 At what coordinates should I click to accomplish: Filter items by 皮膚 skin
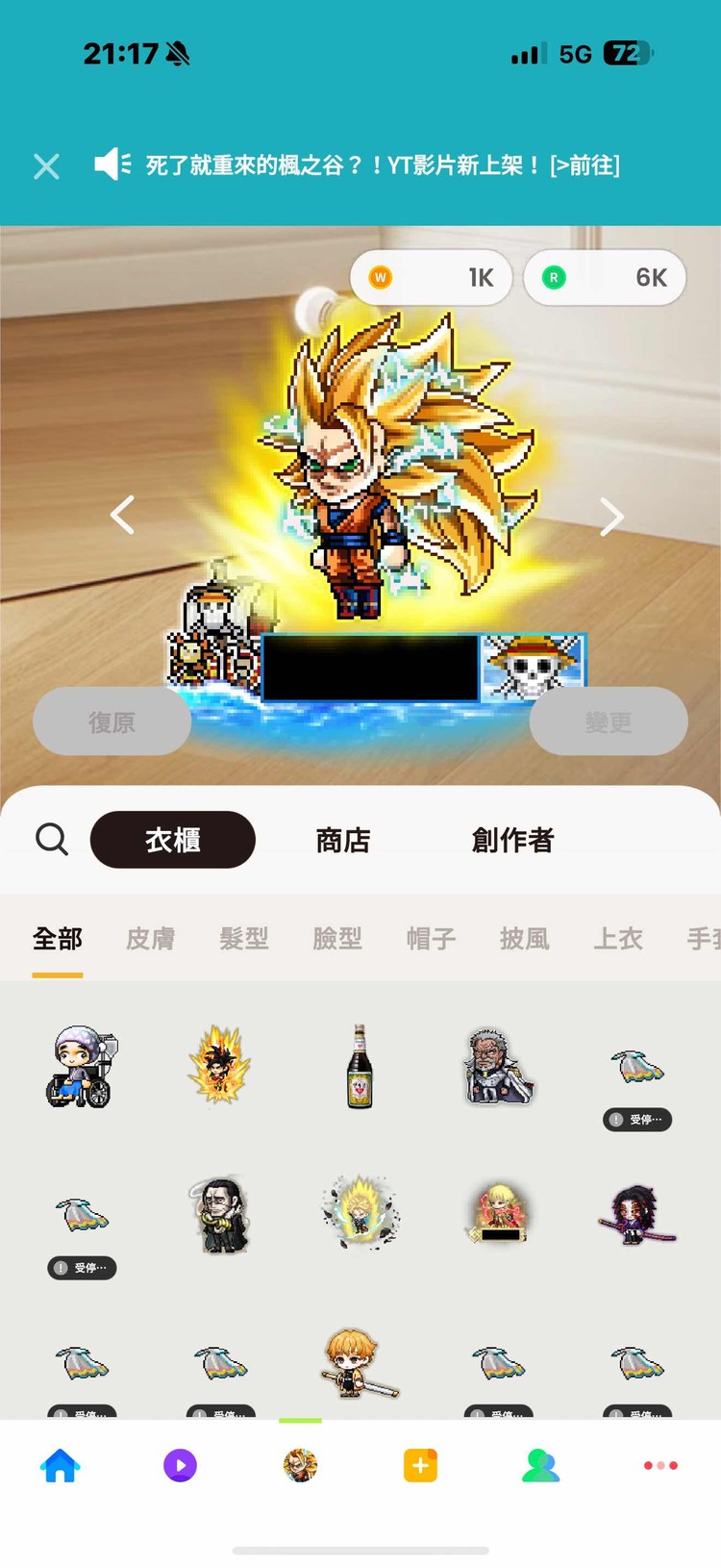(150, 938)
